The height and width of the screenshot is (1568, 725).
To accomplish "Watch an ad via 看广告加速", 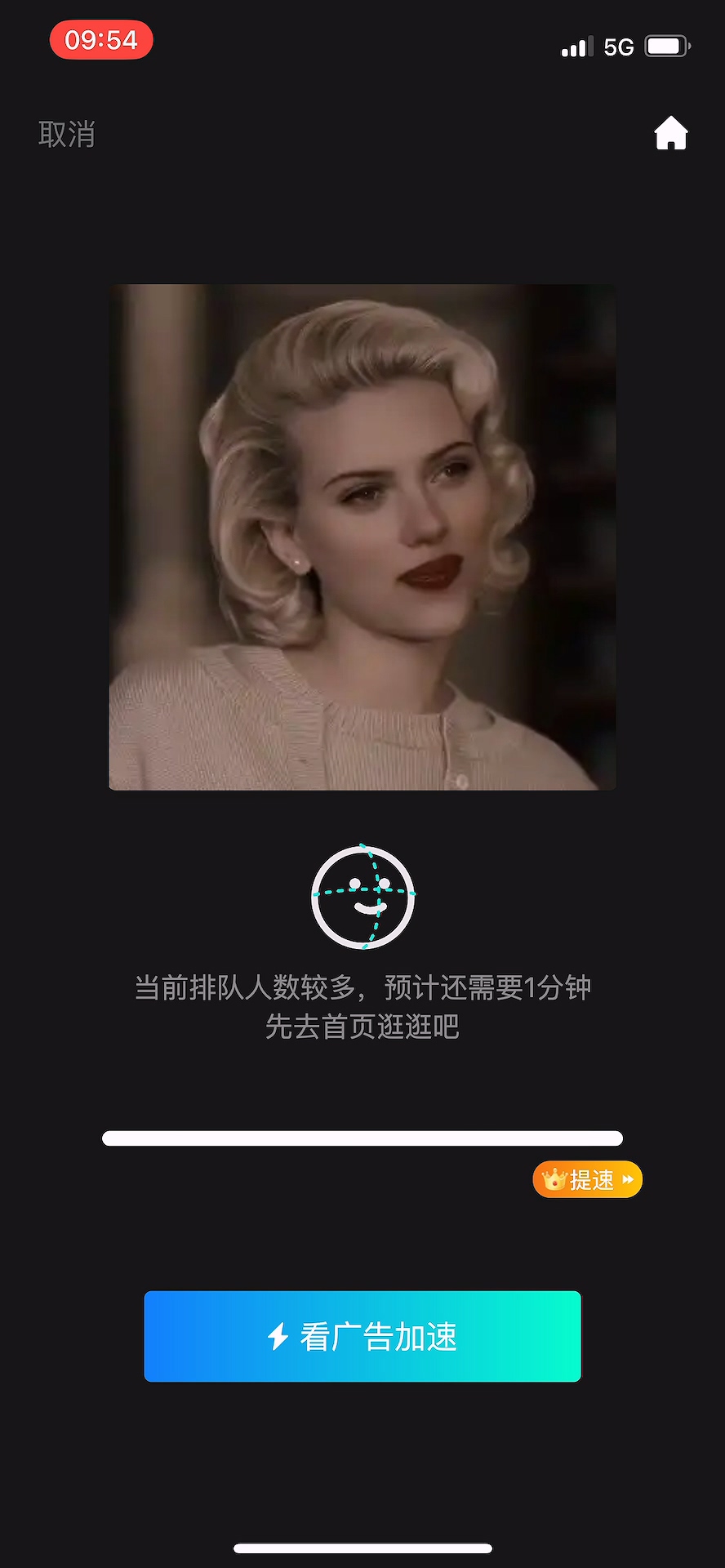I will click(x=362, y=1336).
